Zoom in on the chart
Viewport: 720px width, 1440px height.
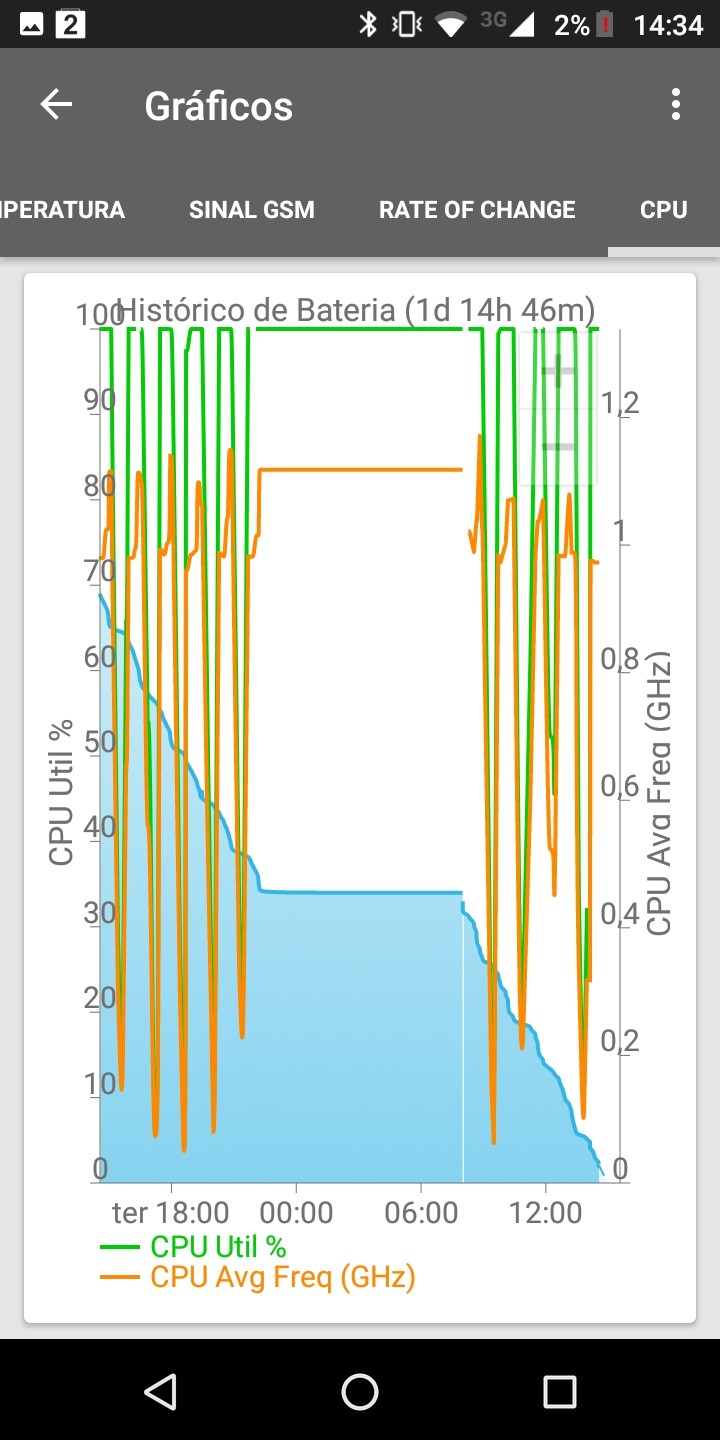pyautogui.click(x=558, y=371)
